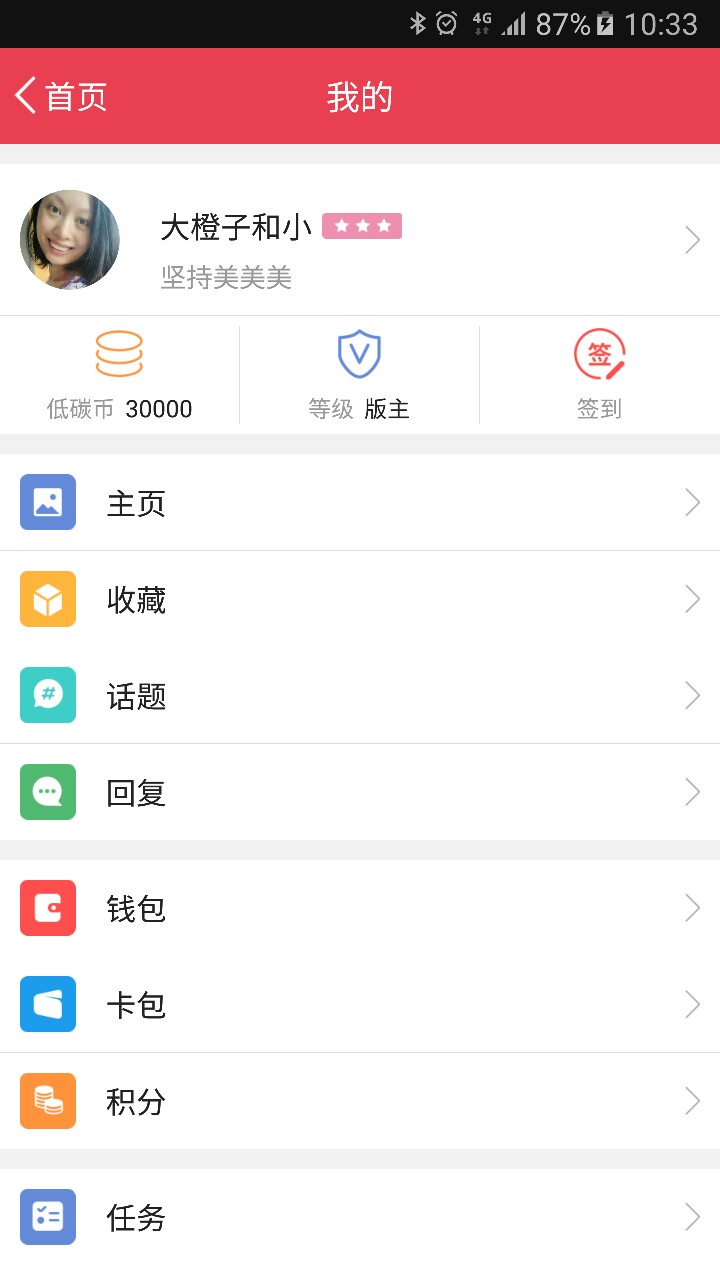The width and height of the screenshot is (720, 1280).
Task: Check 积分 points
Action: 360,1101
